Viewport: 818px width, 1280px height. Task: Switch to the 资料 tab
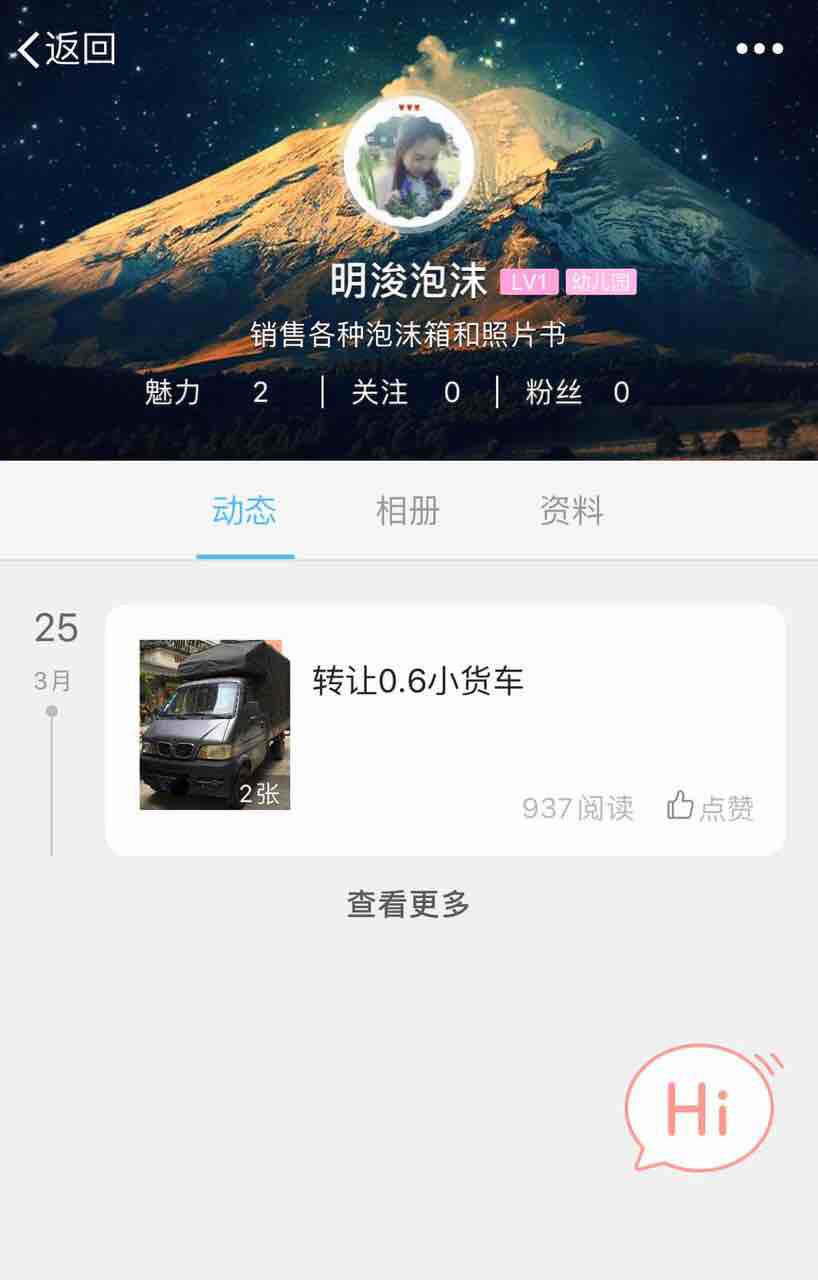(572, 511)
